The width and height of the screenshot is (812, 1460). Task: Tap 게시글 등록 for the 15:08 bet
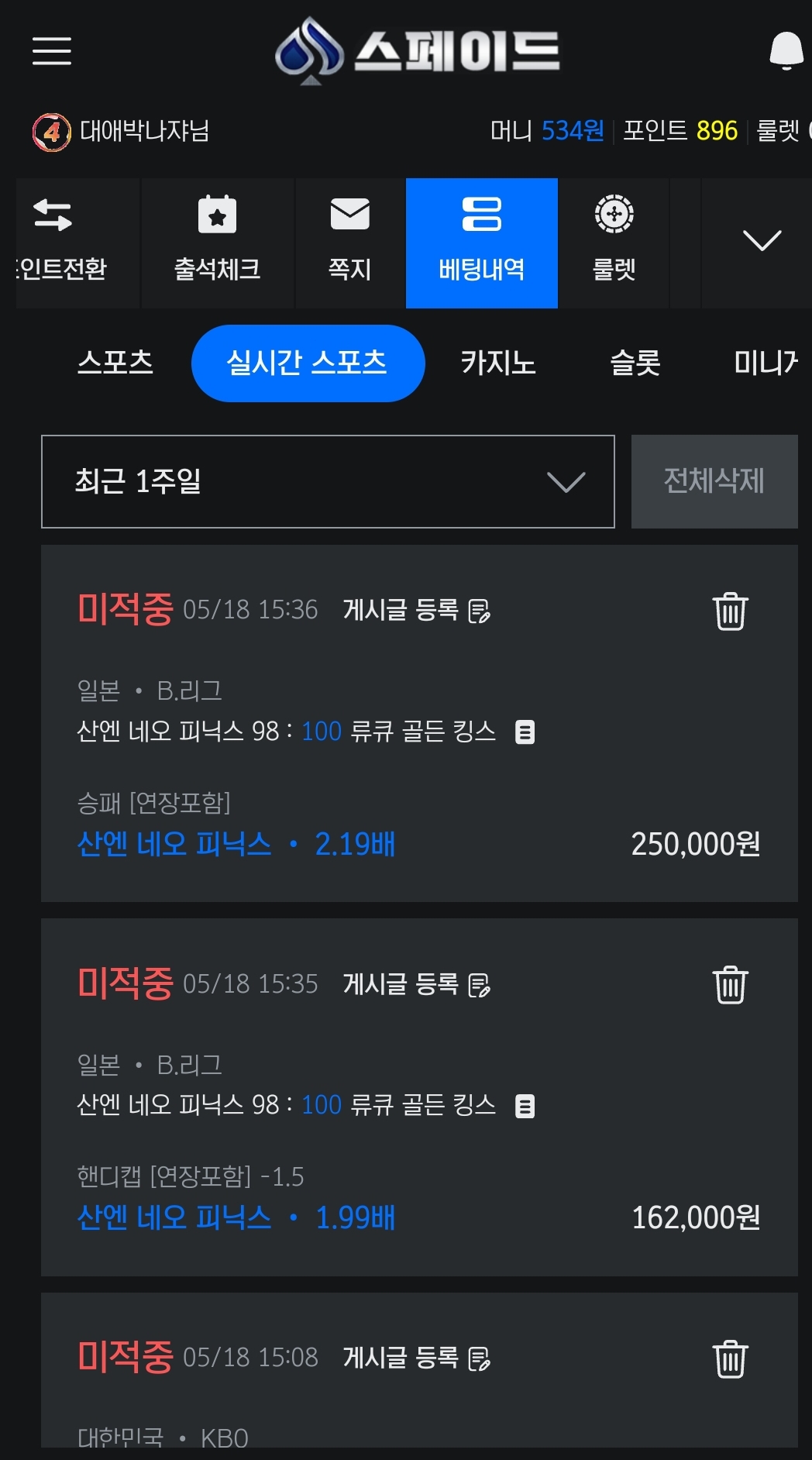(417, 1358)
